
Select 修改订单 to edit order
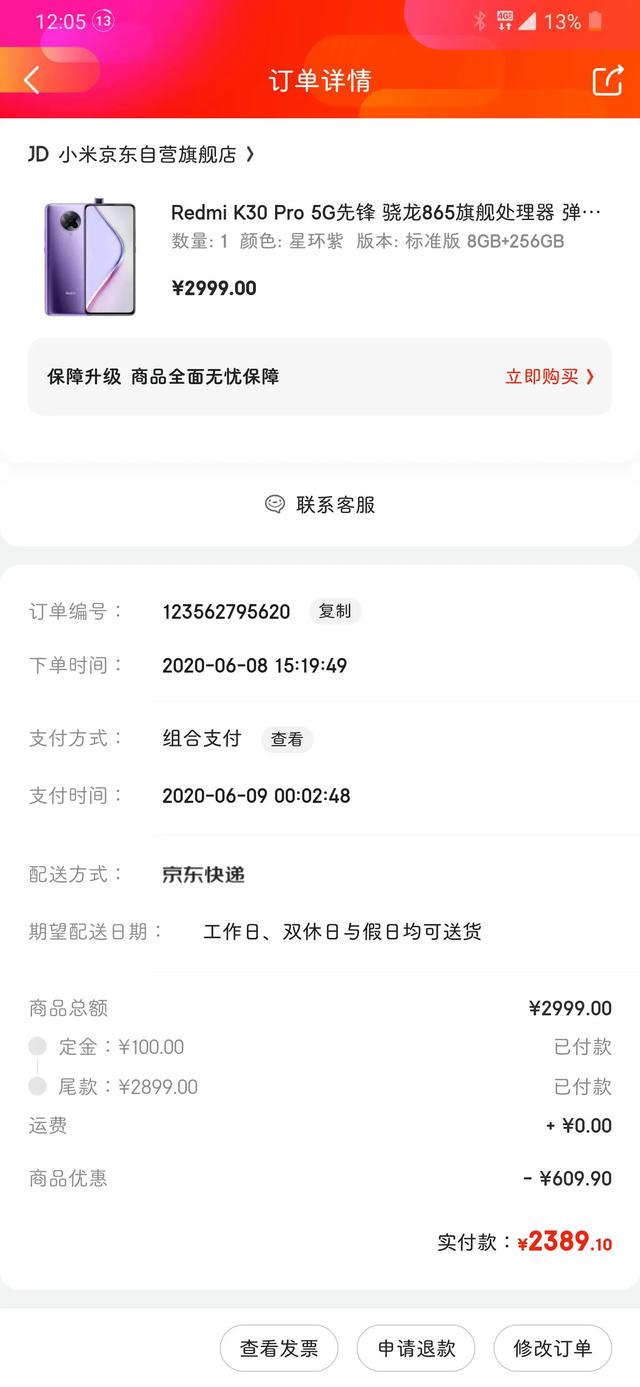553,1348
